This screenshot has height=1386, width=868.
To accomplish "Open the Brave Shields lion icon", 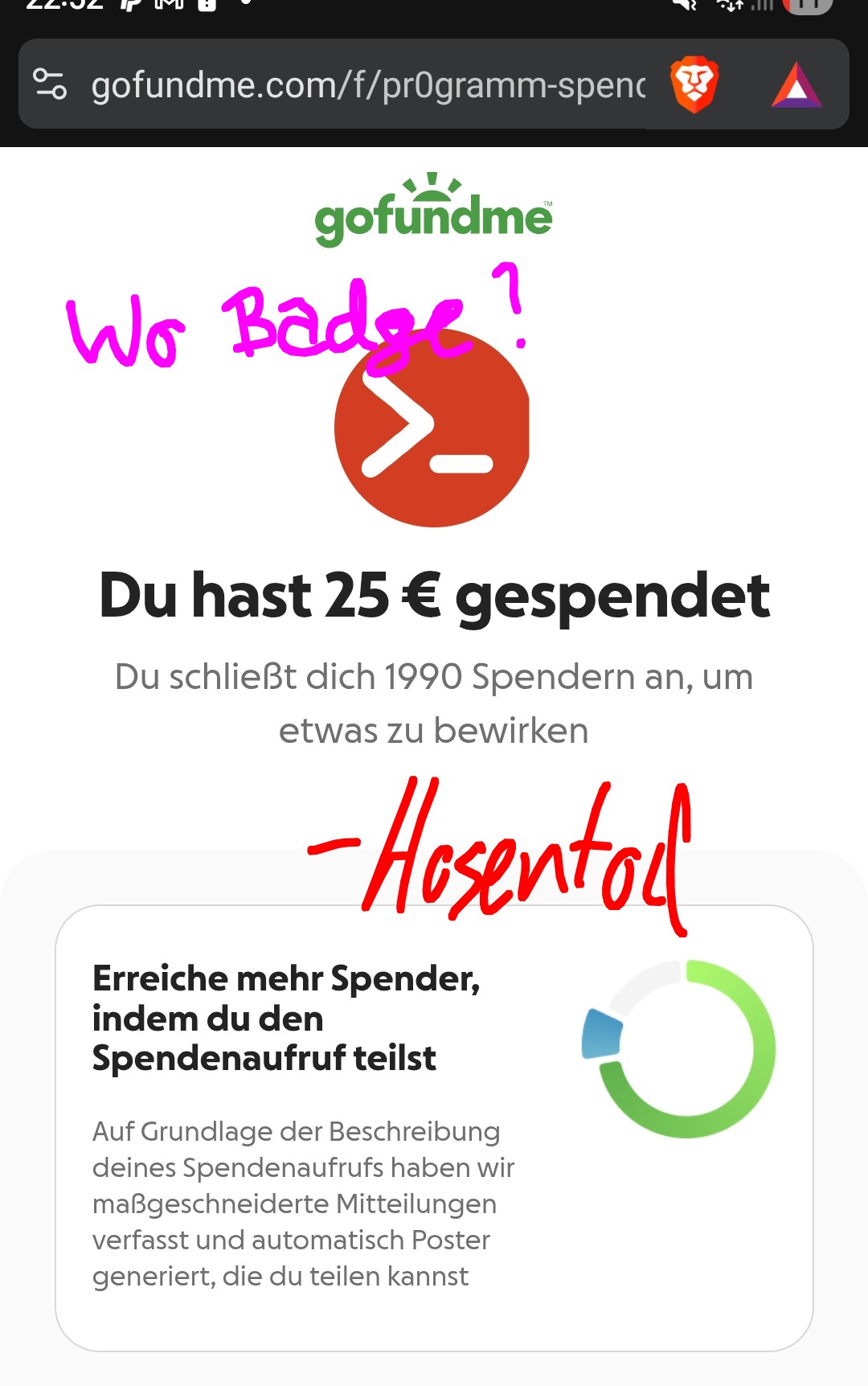I will pos(694,84).
